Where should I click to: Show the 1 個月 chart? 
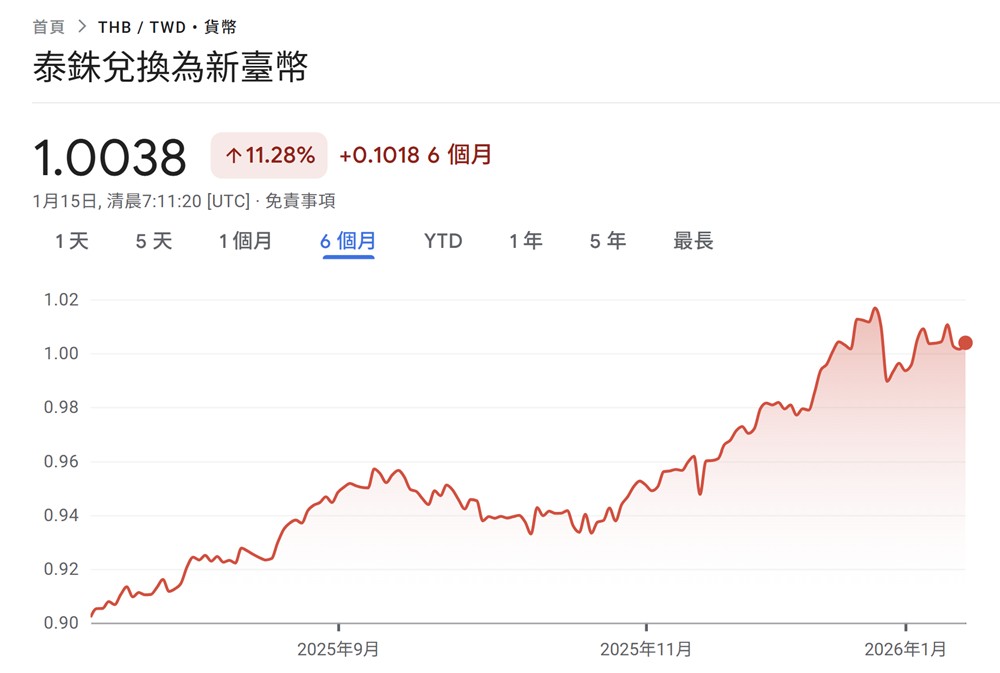[246, 241]
